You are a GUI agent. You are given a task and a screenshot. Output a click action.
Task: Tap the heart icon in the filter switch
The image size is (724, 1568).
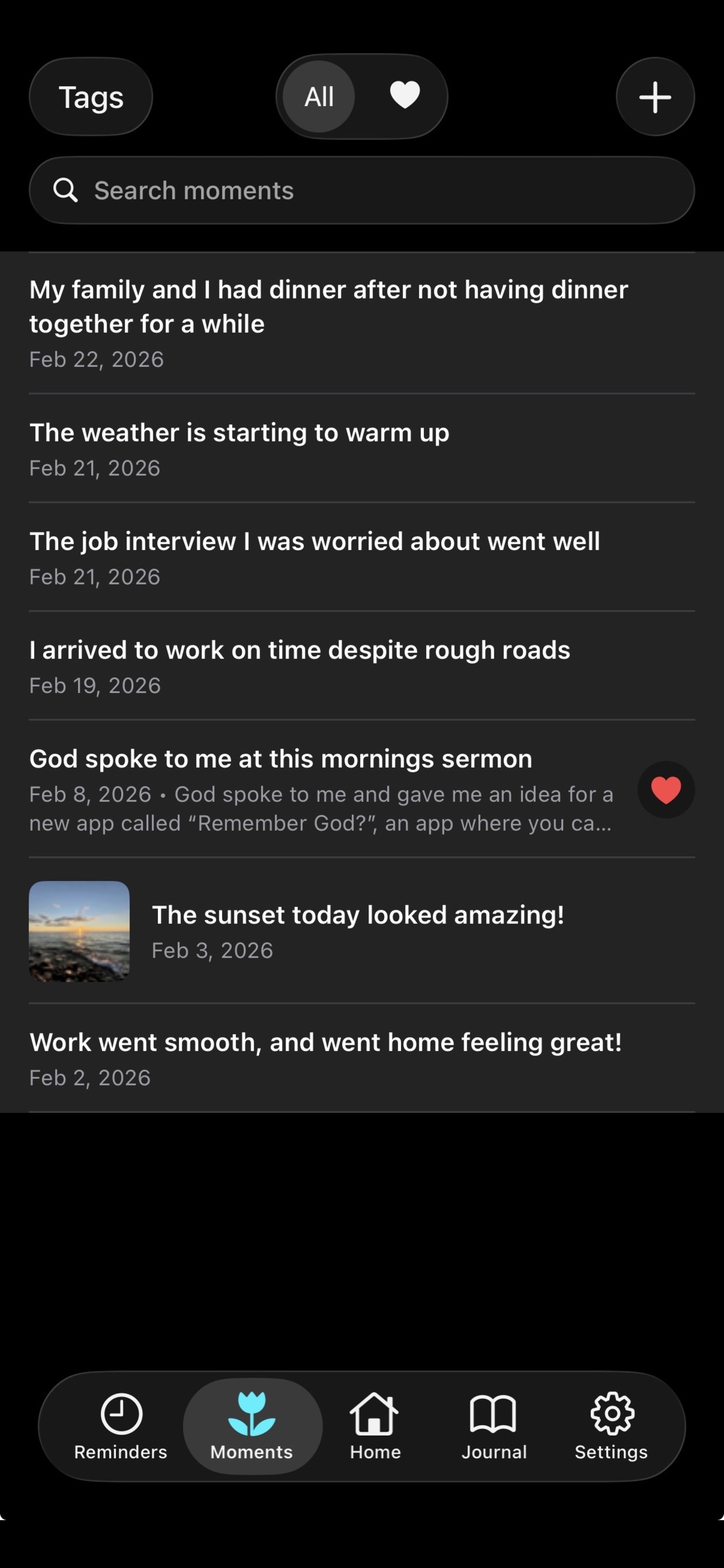coord(404,96)
